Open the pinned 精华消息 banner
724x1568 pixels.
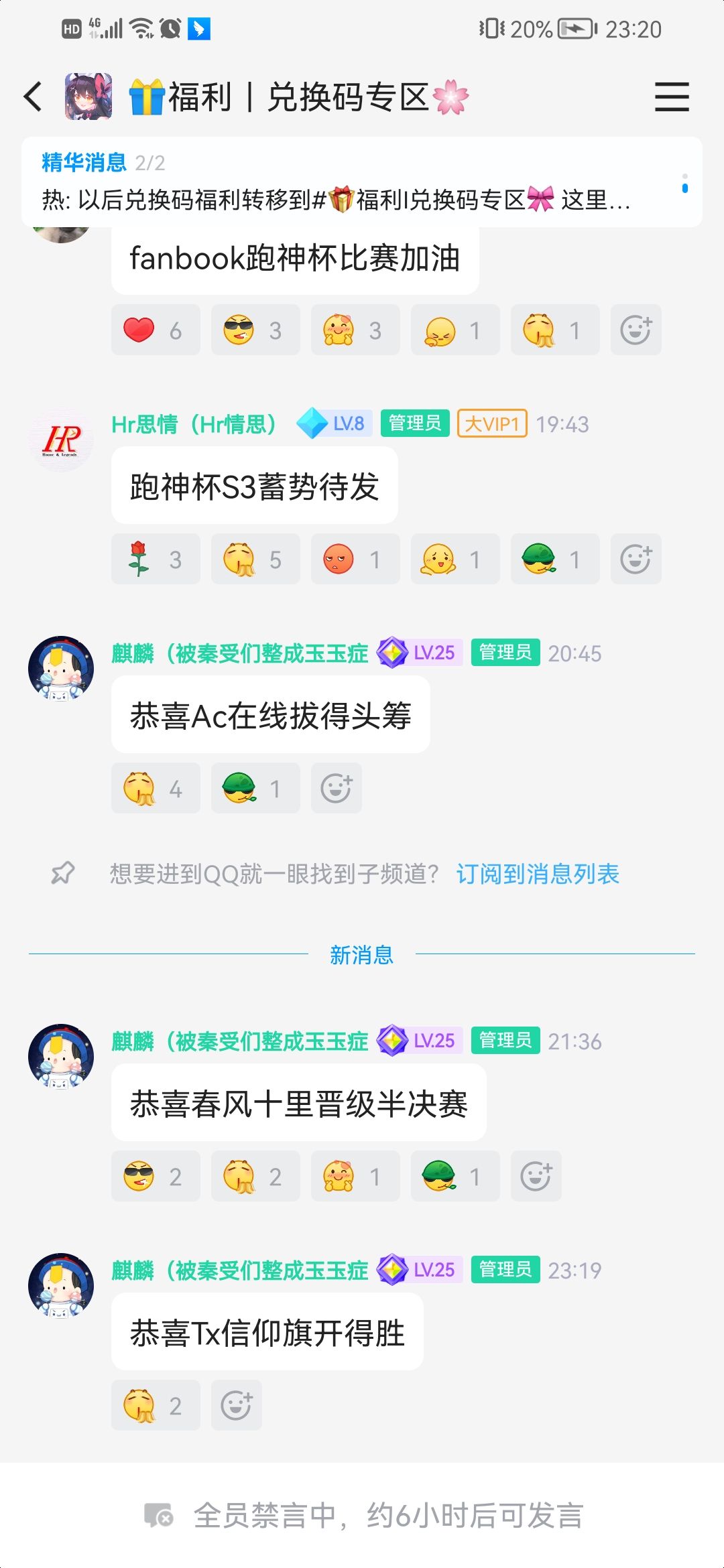coord(362,182)
